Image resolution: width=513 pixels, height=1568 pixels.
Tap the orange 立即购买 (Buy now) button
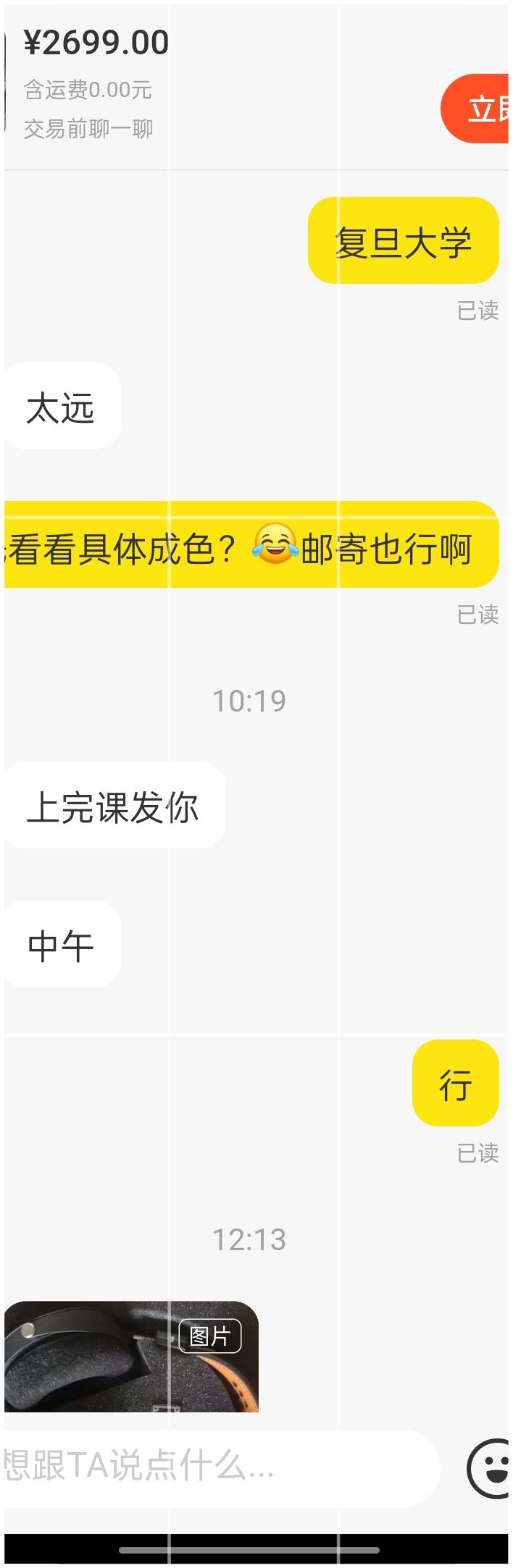(477, 109)
